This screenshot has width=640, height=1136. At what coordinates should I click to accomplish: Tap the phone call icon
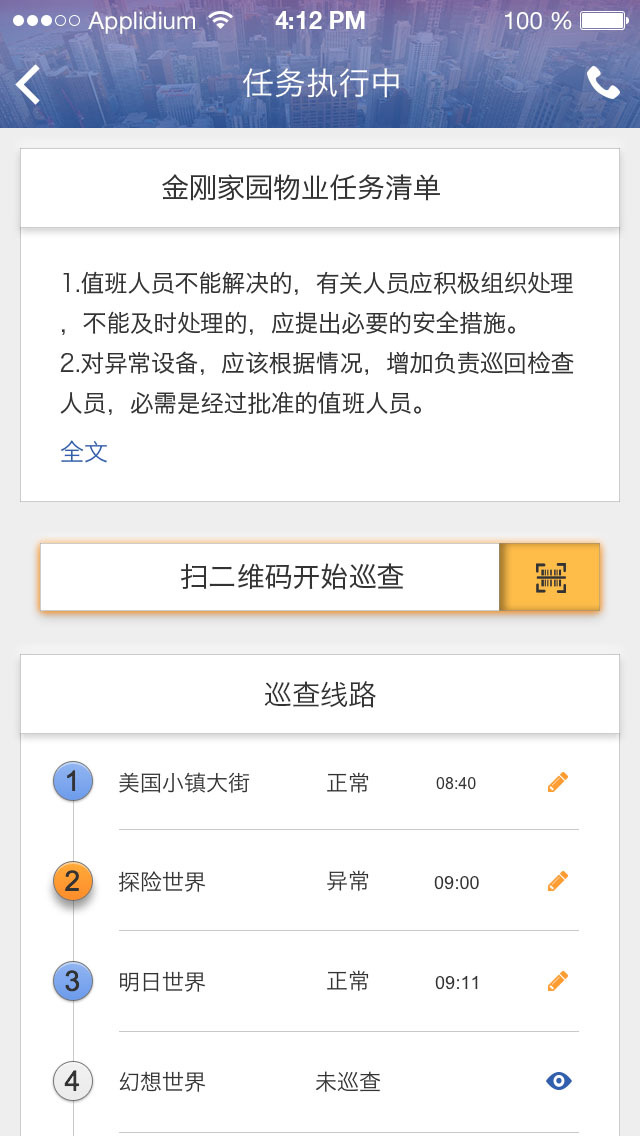pyautogui.click(x=603, y=83)
